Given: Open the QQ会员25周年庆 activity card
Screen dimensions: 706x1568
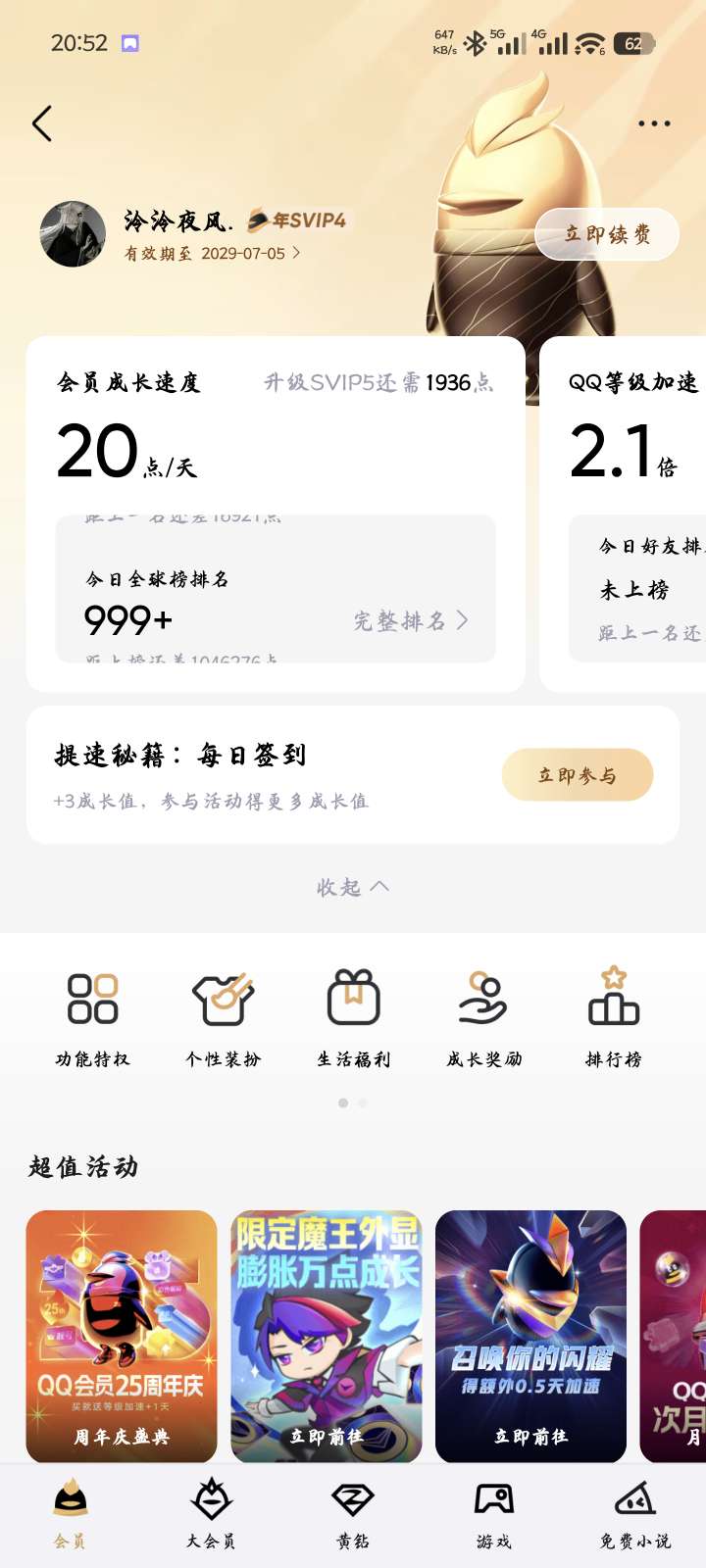Looking at the screenshot, I should pyautogui.click(x=122, y=1336).
